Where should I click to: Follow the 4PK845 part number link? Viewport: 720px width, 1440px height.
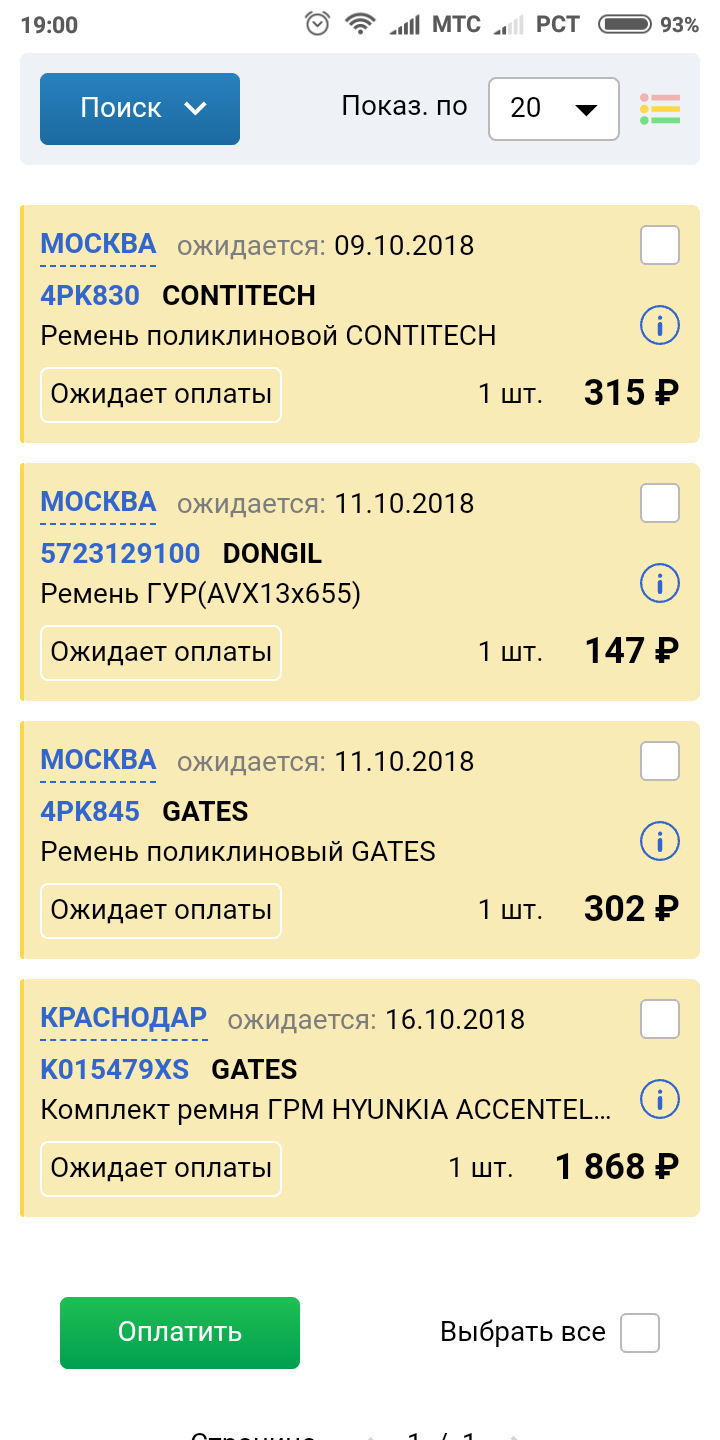(90, 811)
